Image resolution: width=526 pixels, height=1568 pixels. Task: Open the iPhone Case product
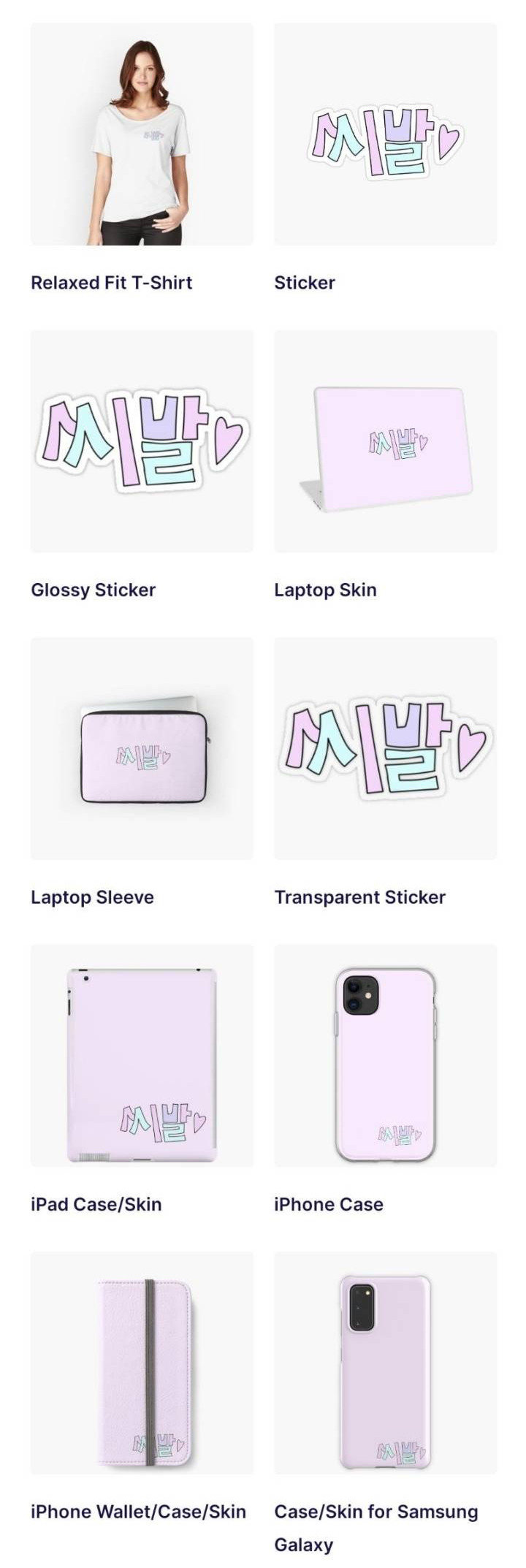(x=385, y=1055)
